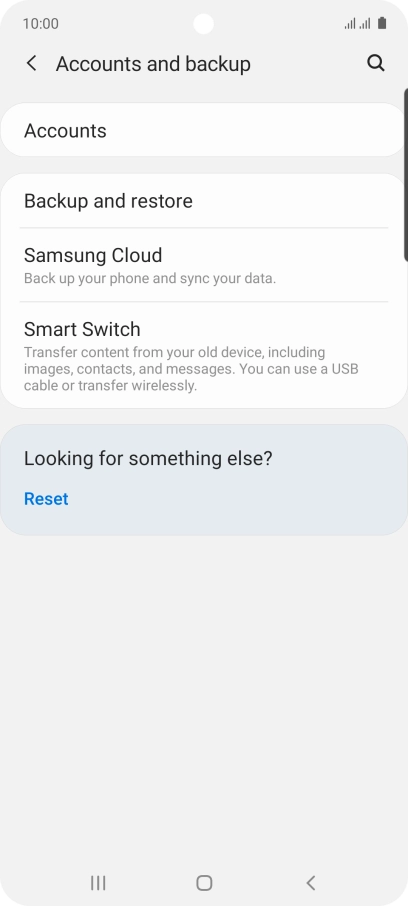Viewport: 408px width, 906px height.
Task: Tap the Reset link
Action: [x=46, y=499]
